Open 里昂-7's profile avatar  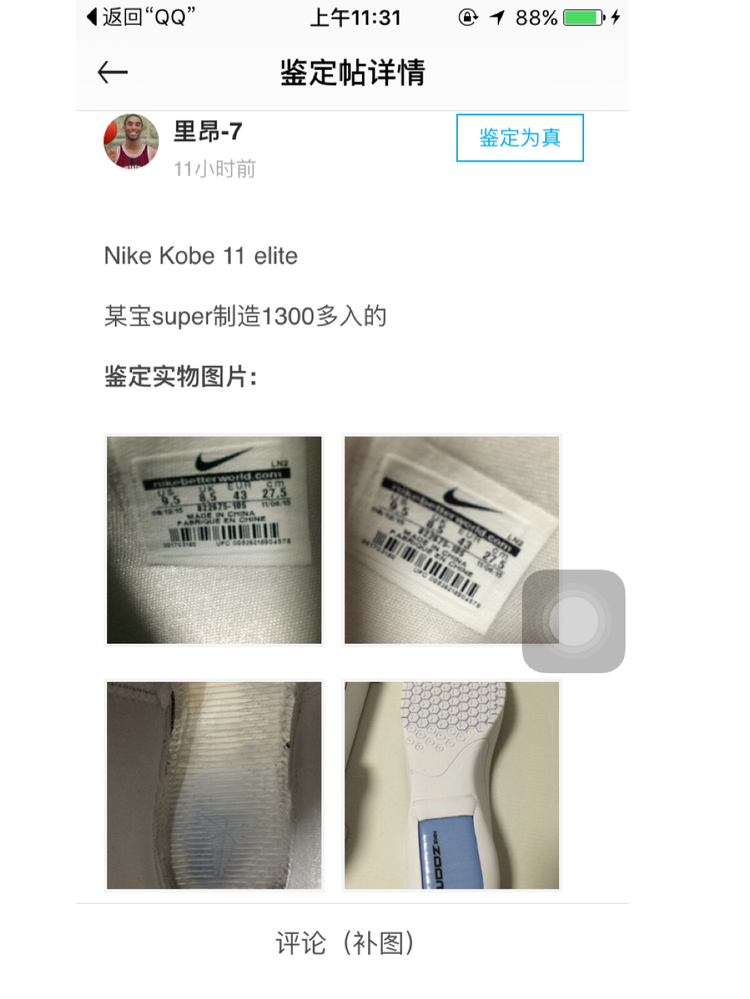click(x=131, y=141)
